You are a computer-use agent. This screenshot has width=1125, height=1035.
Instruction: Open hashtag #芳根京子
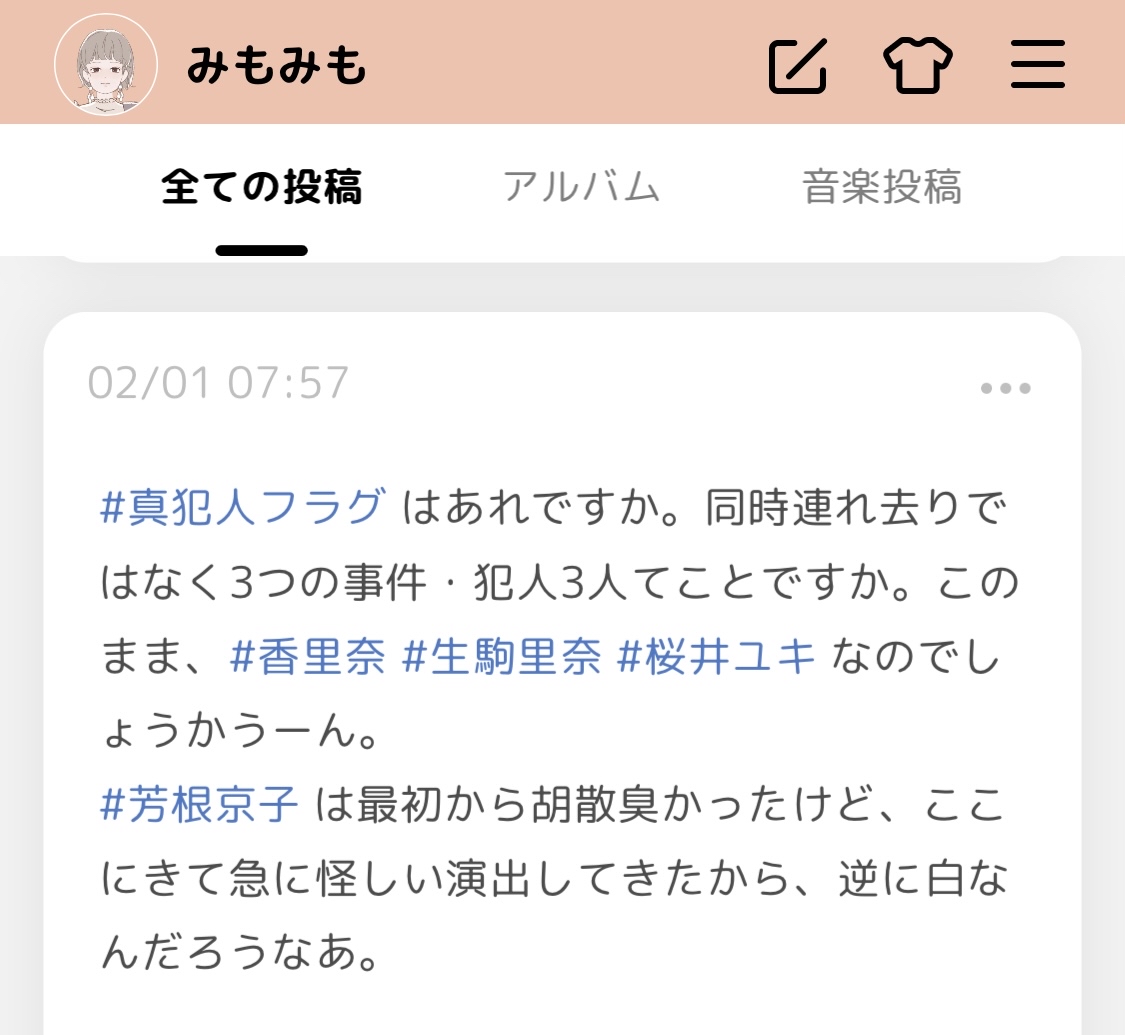200,806
